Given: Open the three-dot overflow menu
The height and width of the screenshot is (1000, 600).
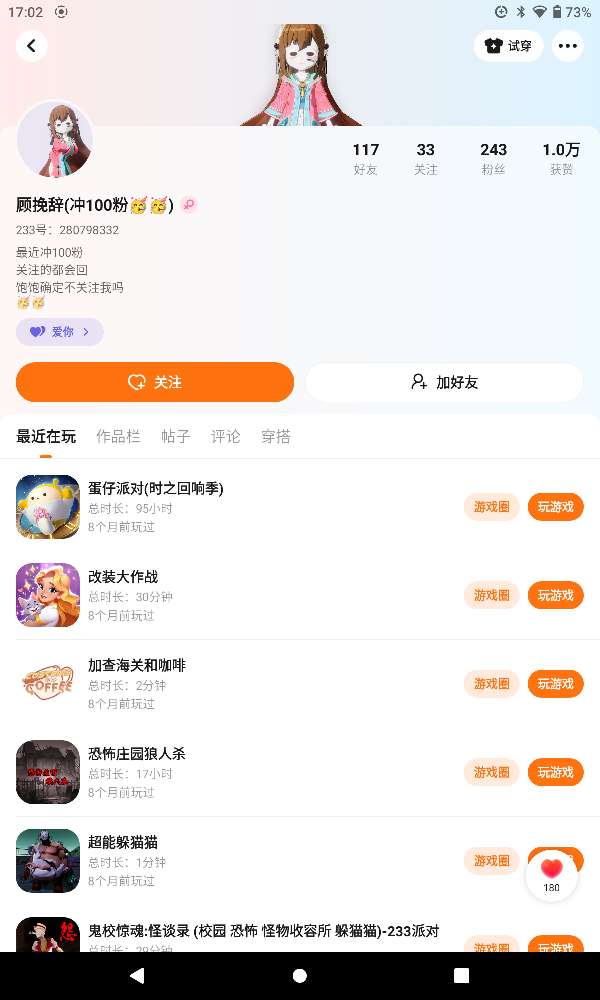Looking at the screenshot, I should pos(568,46).
